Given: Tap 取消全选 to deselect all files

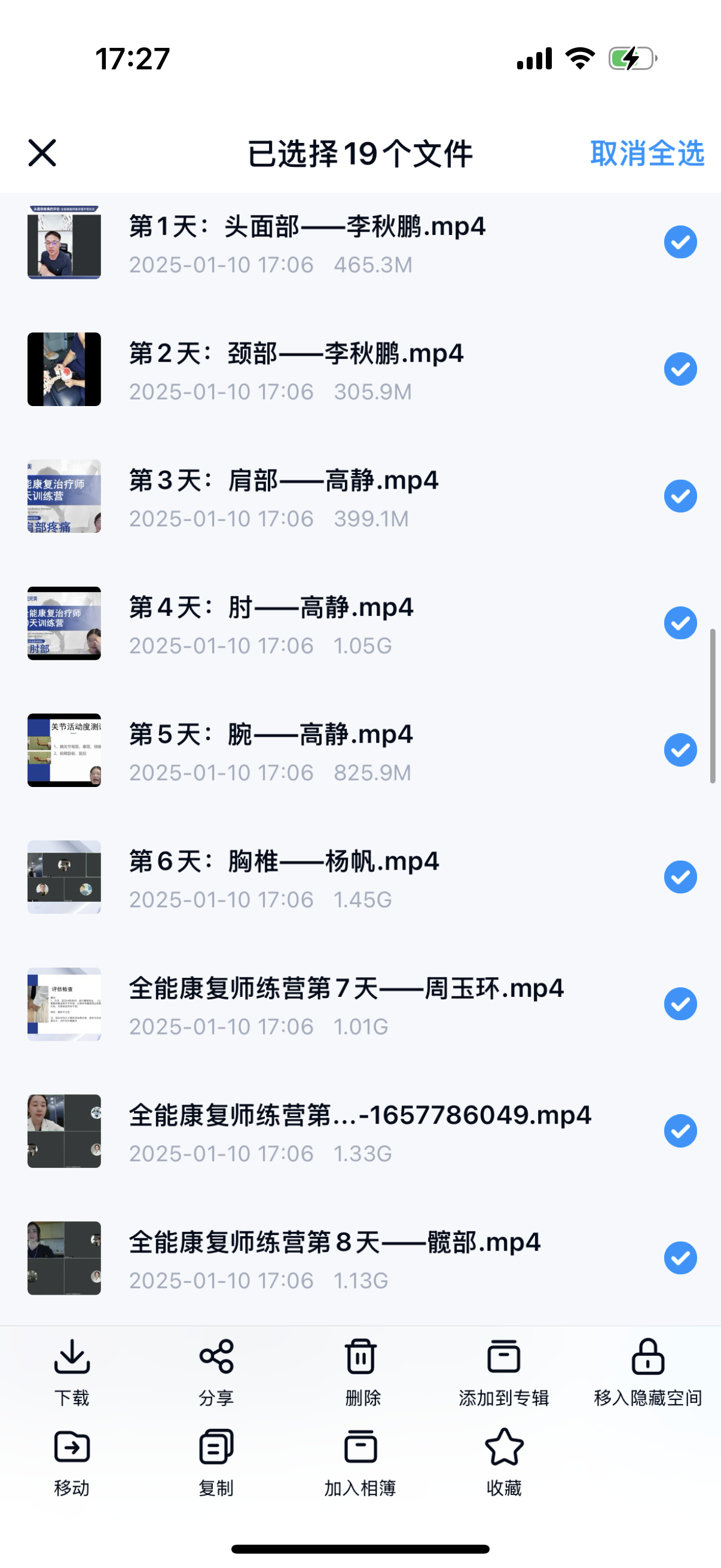Looking at the screenshot, I should coord(647,152).
